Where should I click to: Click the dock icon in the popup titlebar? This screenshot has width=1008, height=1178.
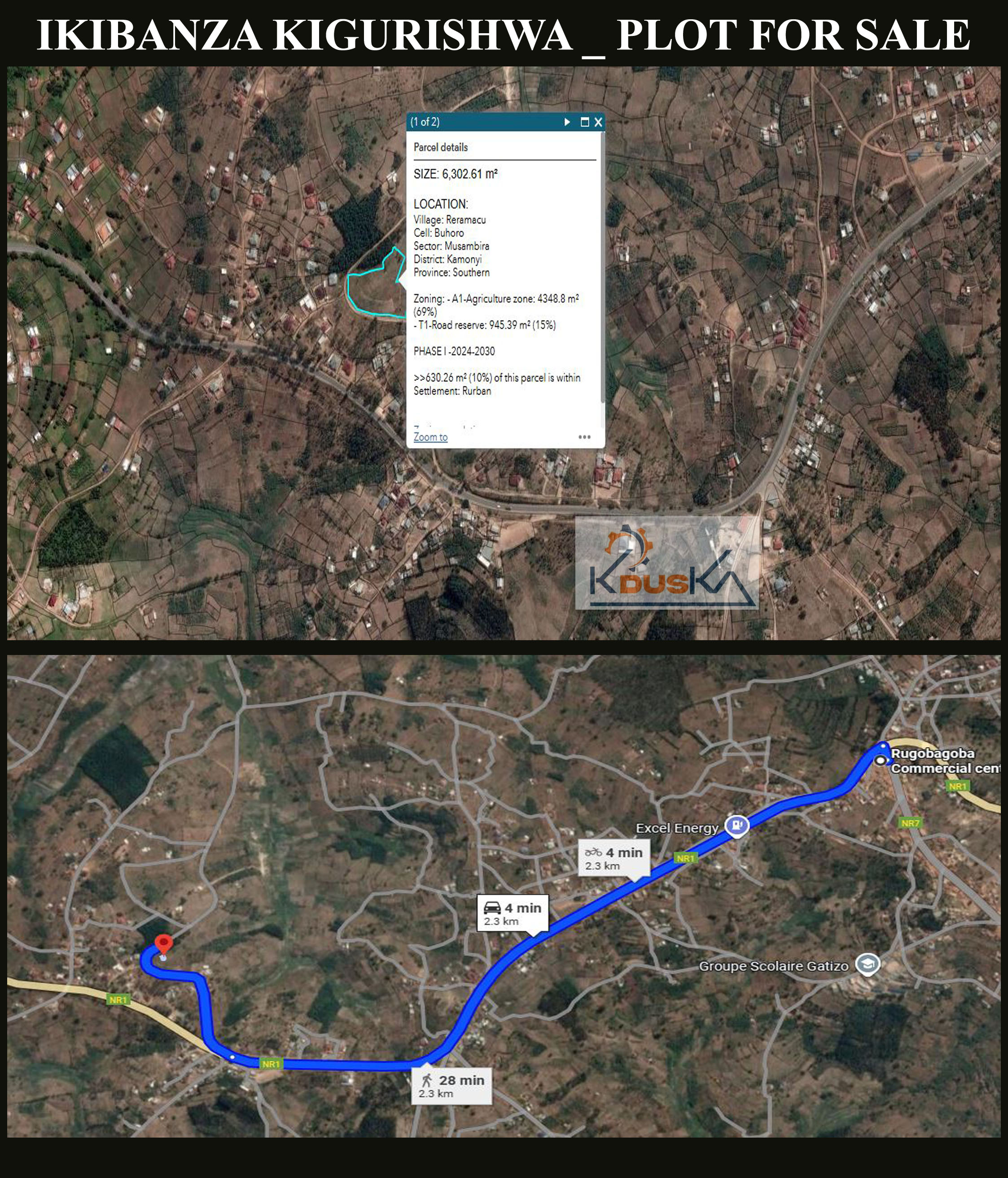click(585, 122)
